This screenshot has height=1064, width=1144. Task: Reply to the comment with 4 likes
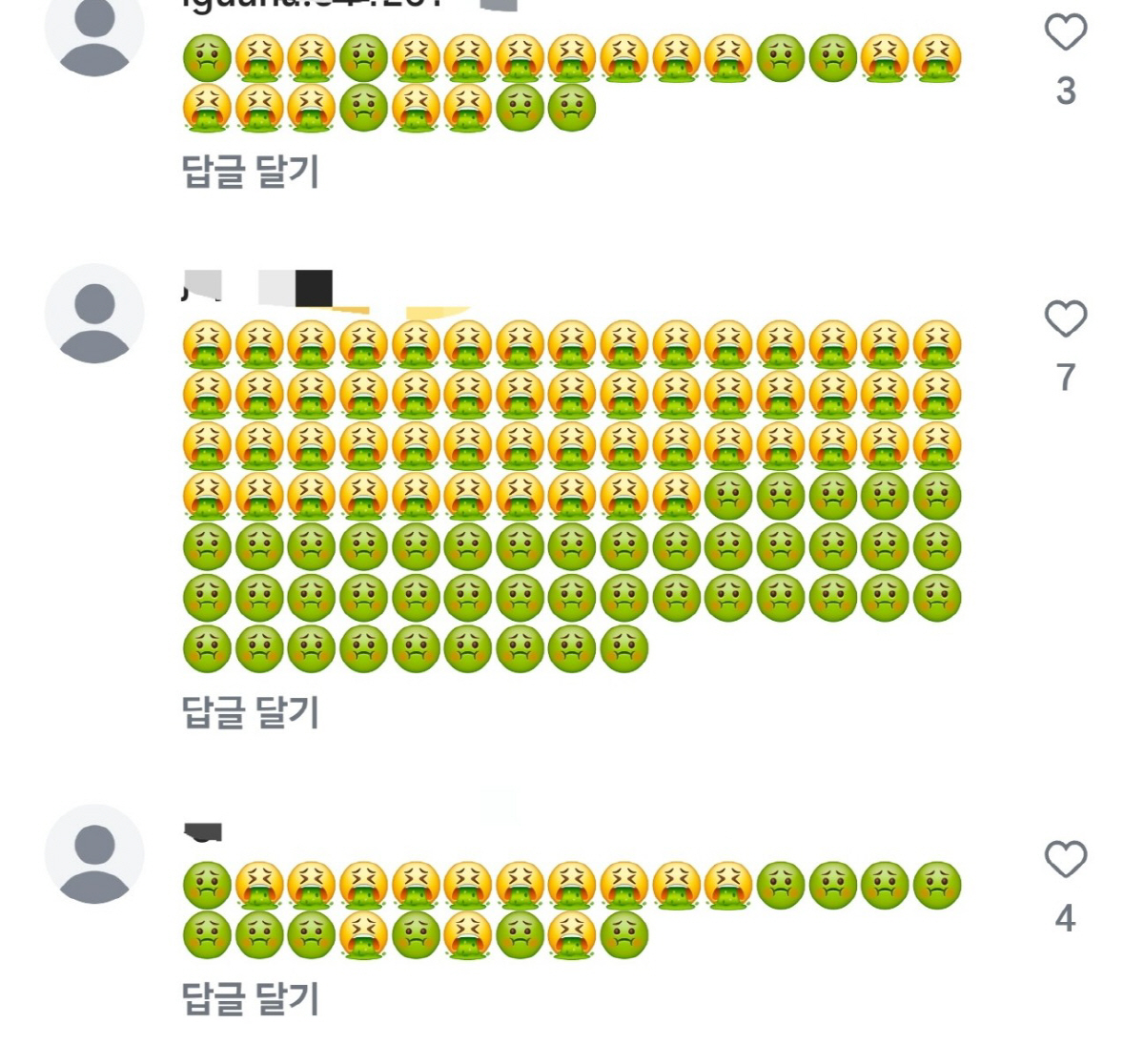tap(250, 998)
